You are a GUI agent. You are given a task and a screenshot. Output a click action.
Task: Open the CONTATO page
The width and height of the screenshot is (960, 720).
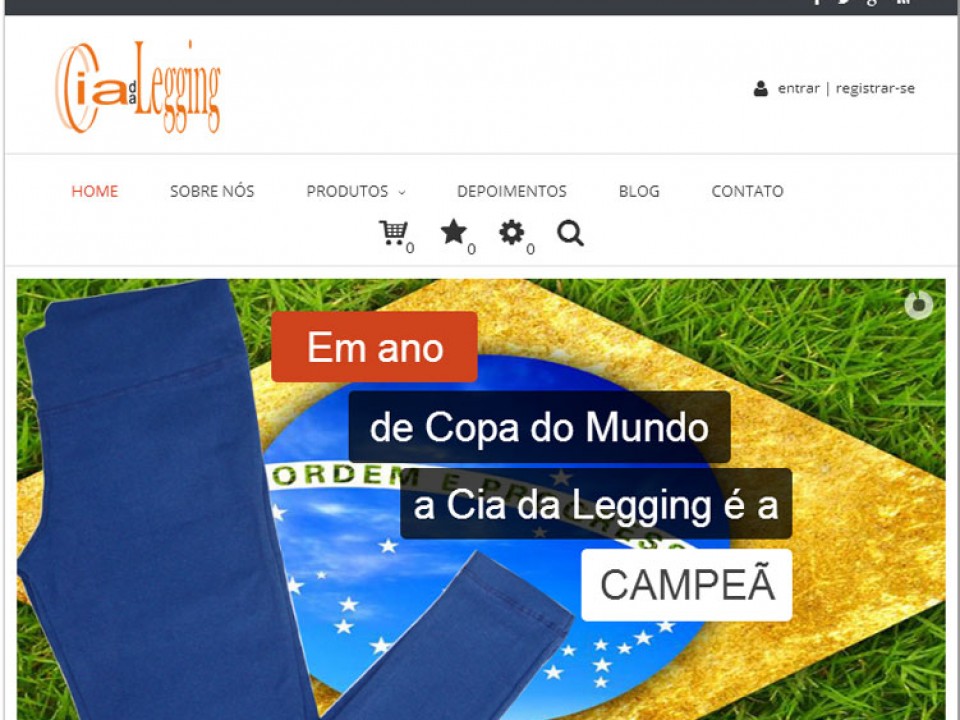pos(748,191)
